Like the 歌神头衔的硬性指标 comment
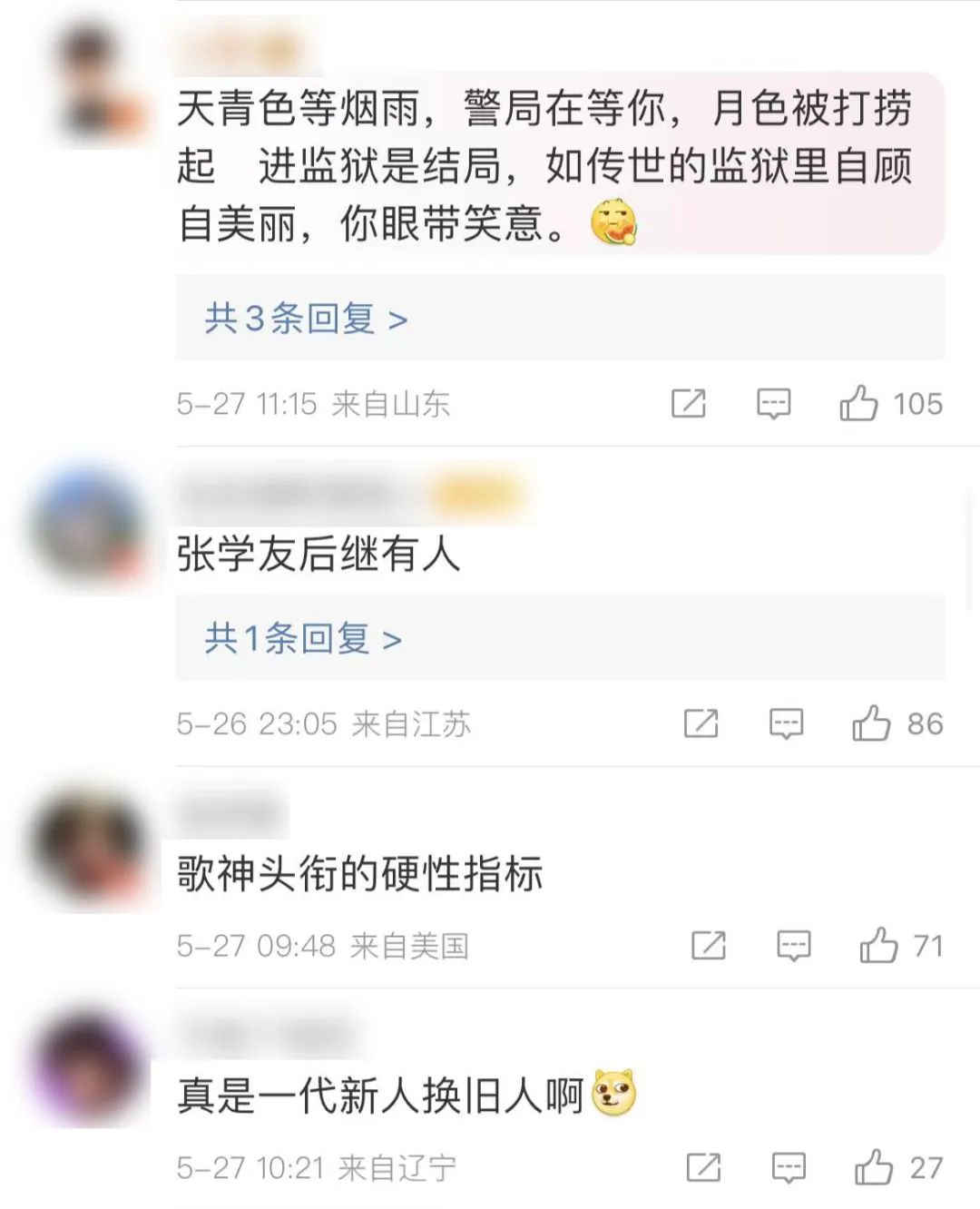The height and width of the screenshot is (1209, 980). [878, 946]
